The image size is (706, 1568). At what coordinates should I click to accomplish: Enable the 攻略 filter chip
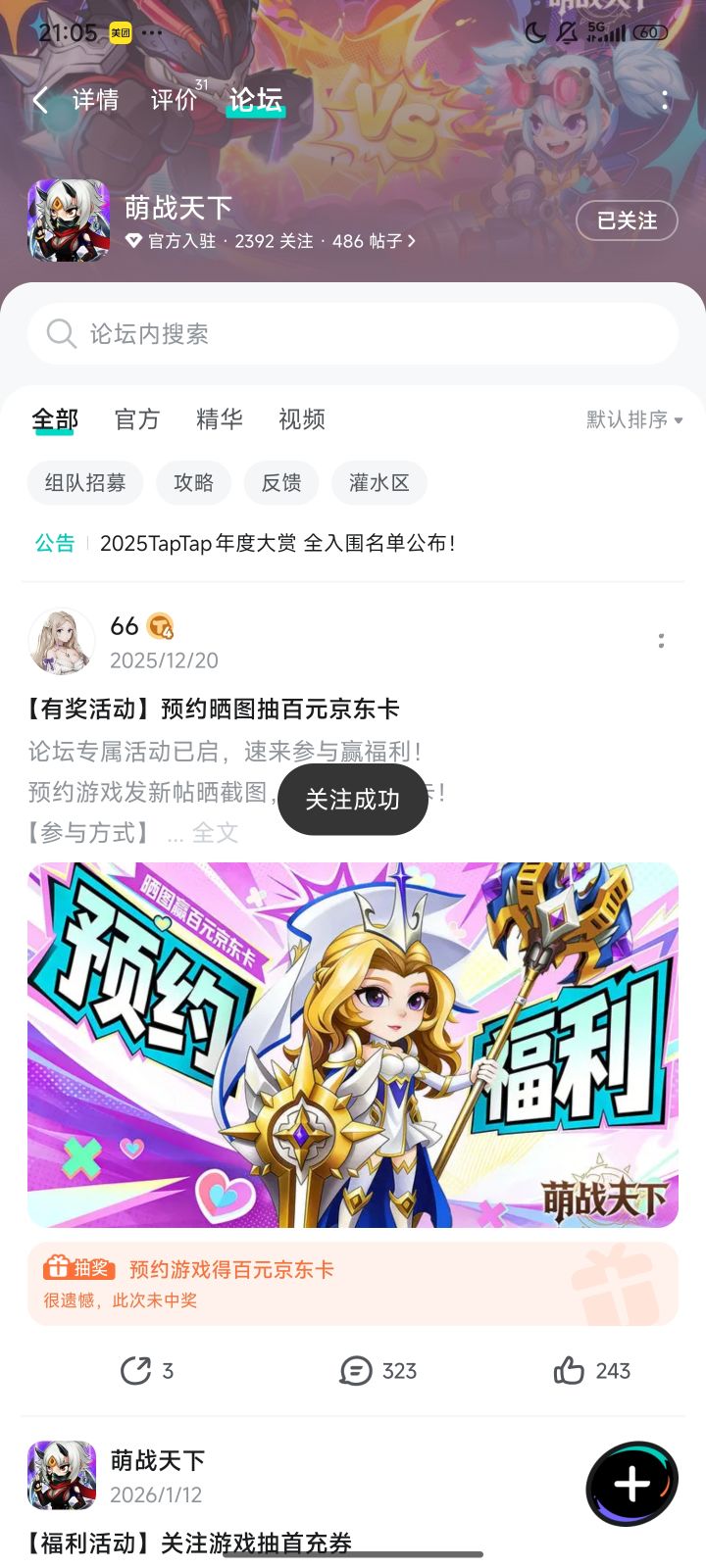[x=193, y=482]
